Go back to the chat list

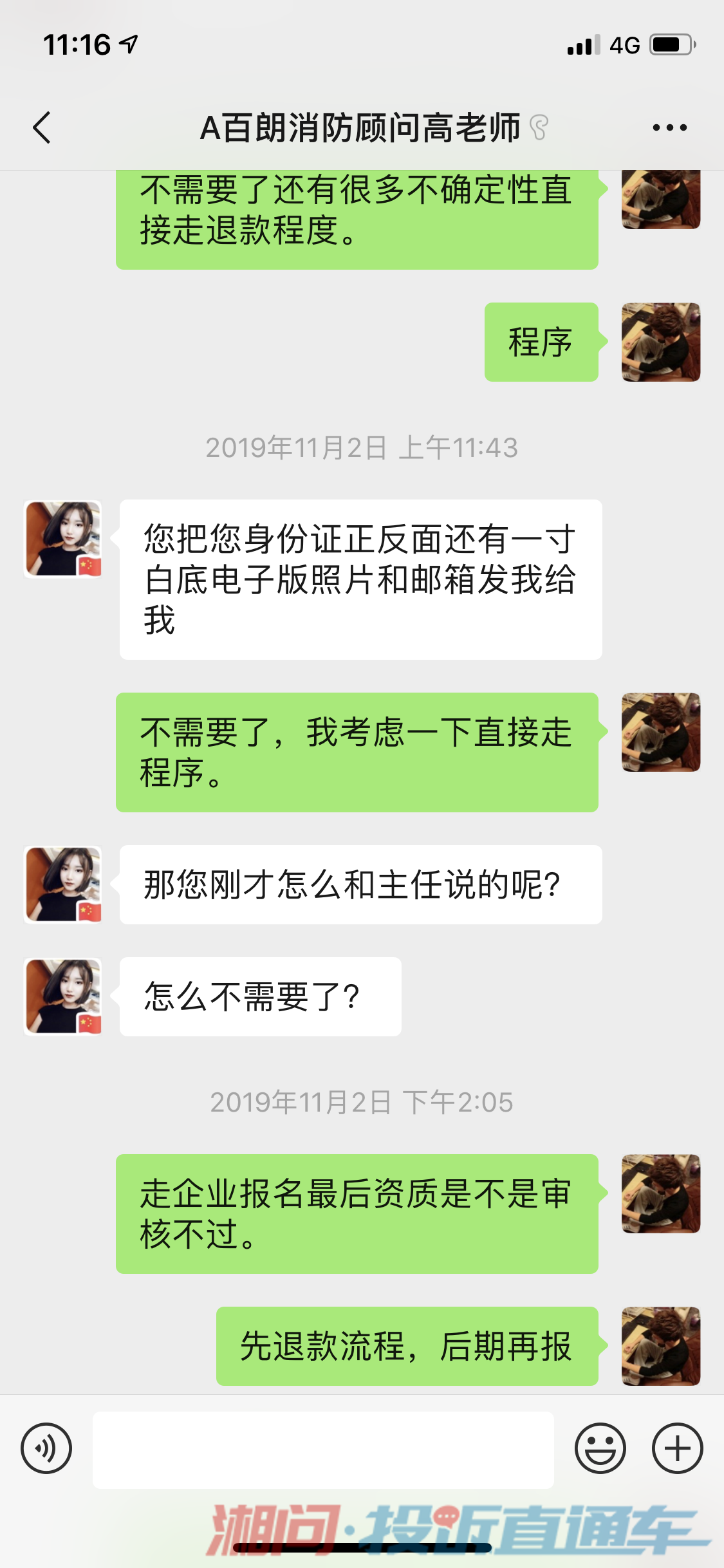click(42, 127)
